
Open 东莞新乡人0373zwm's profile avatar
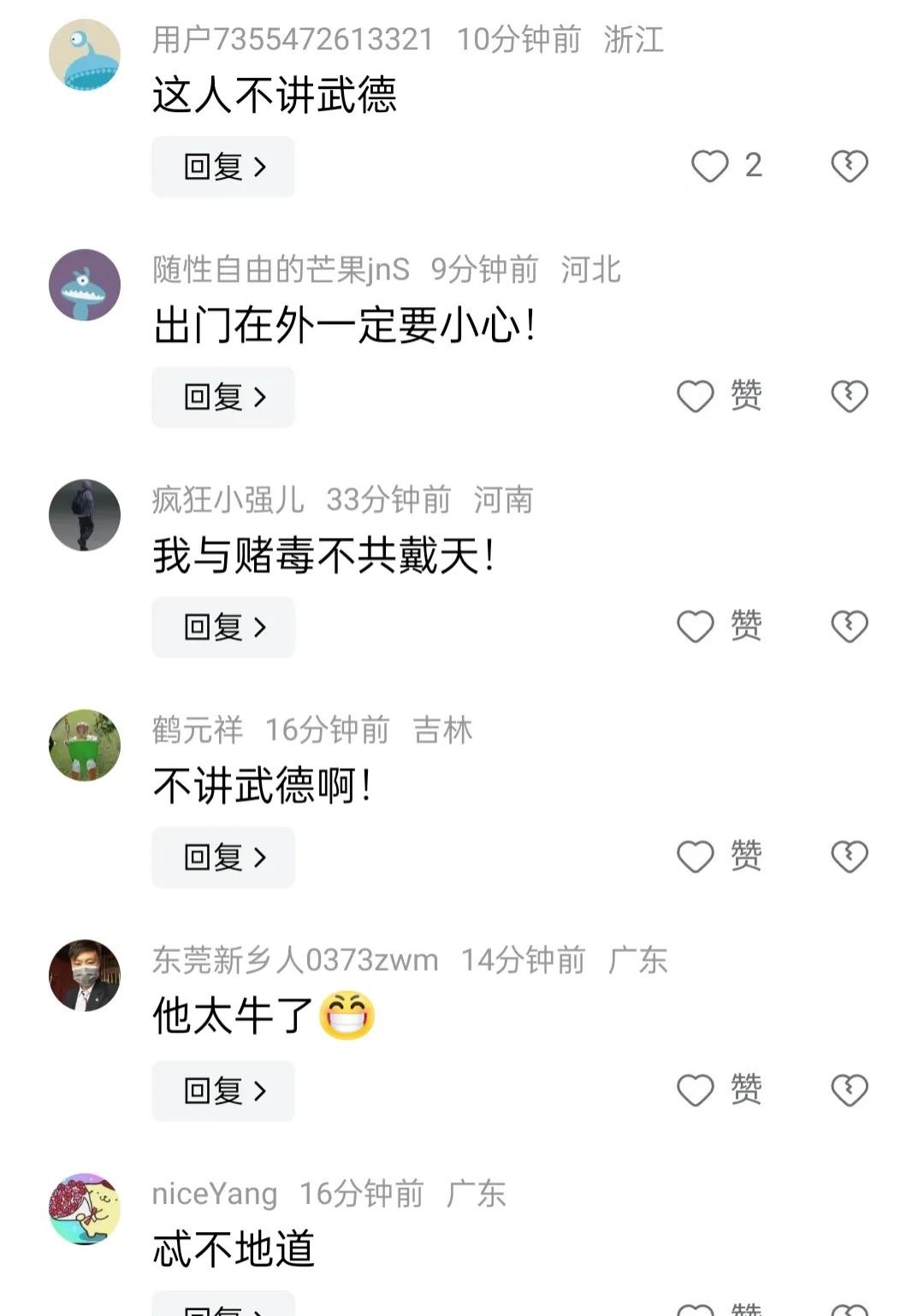click(85, 975)
